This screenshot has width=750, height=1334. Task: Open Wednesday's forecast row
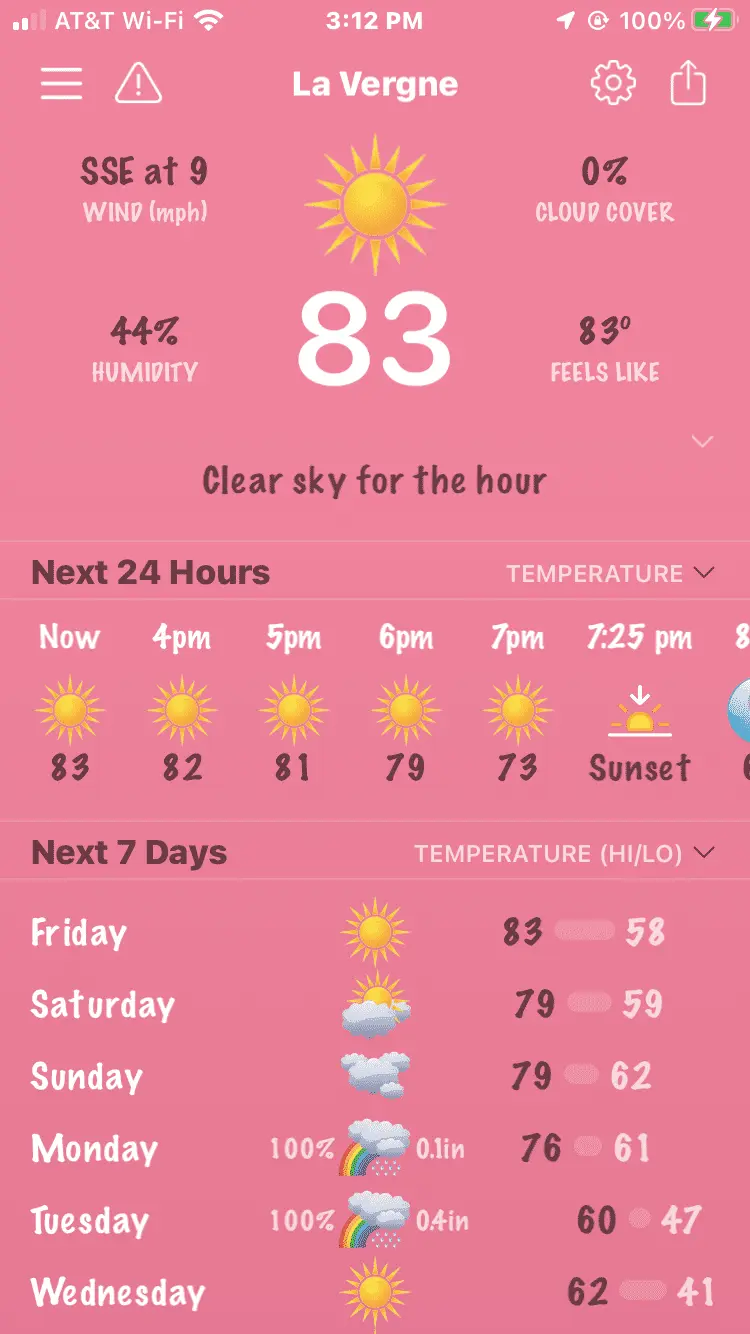(375, 1292)
